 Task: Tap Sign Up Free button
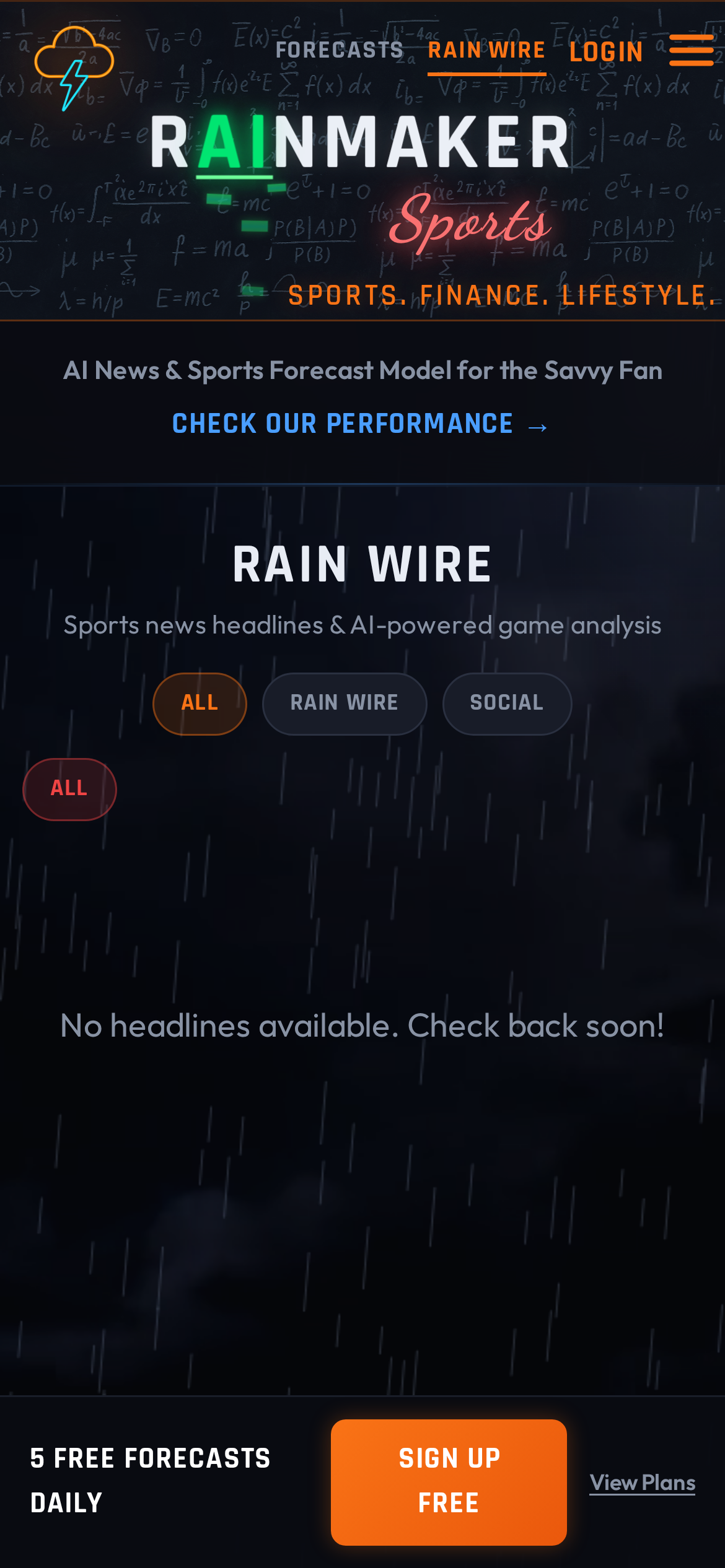[x=449, y=1481]
